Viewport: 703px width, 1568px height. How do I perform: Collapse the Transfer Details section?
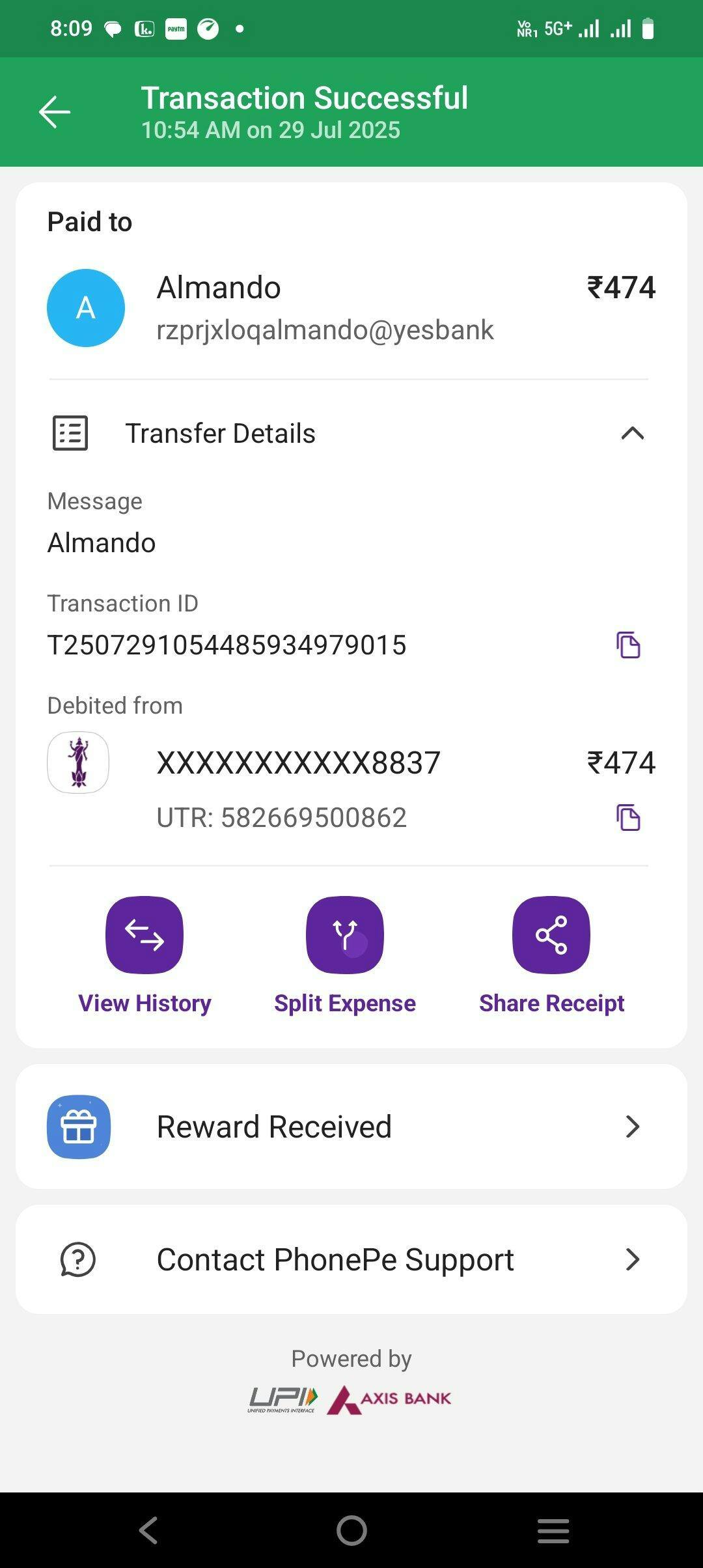click(632, 434)
